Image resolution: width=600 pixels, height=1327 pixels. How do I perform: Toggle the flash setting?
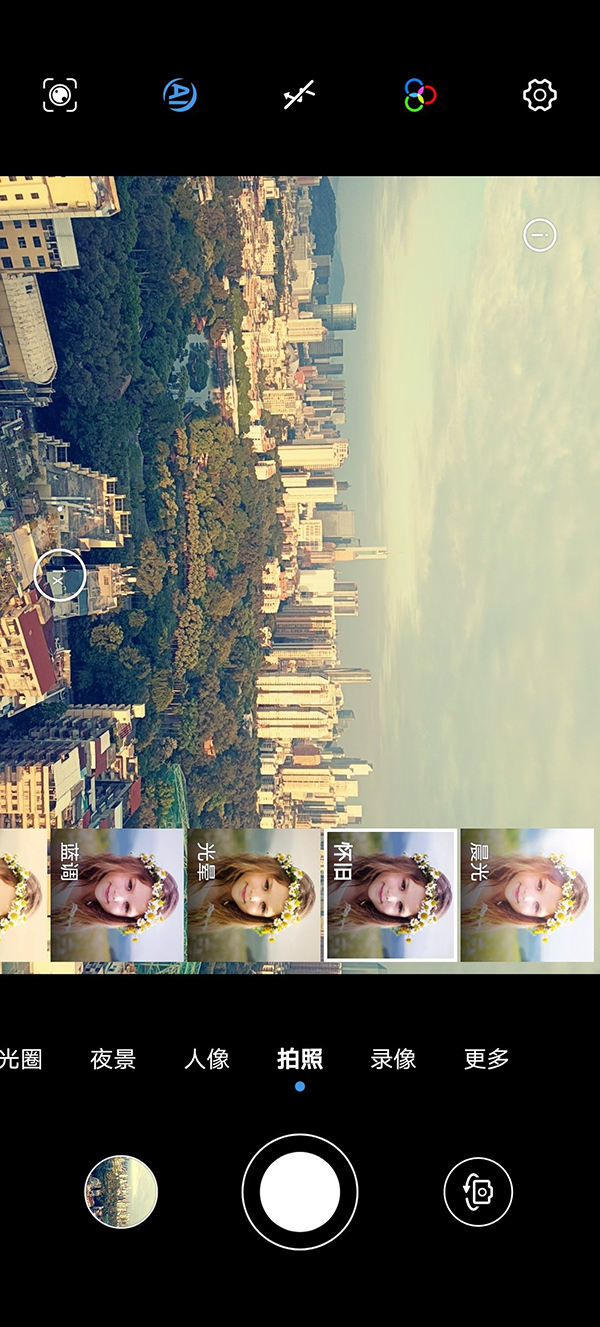299,95
